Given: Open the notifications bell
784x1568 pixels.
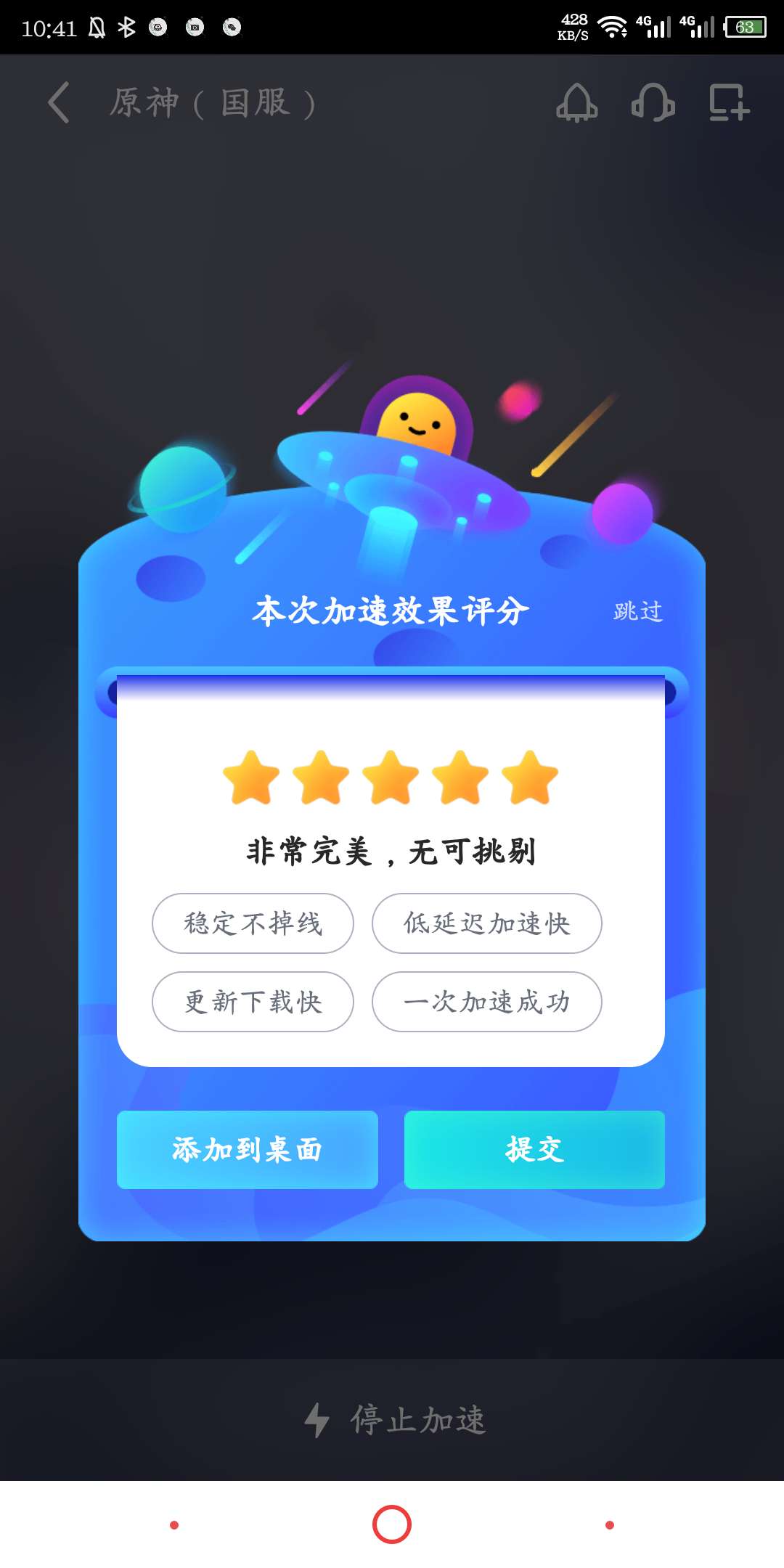Looking at the screenshot, I should 577,102.
